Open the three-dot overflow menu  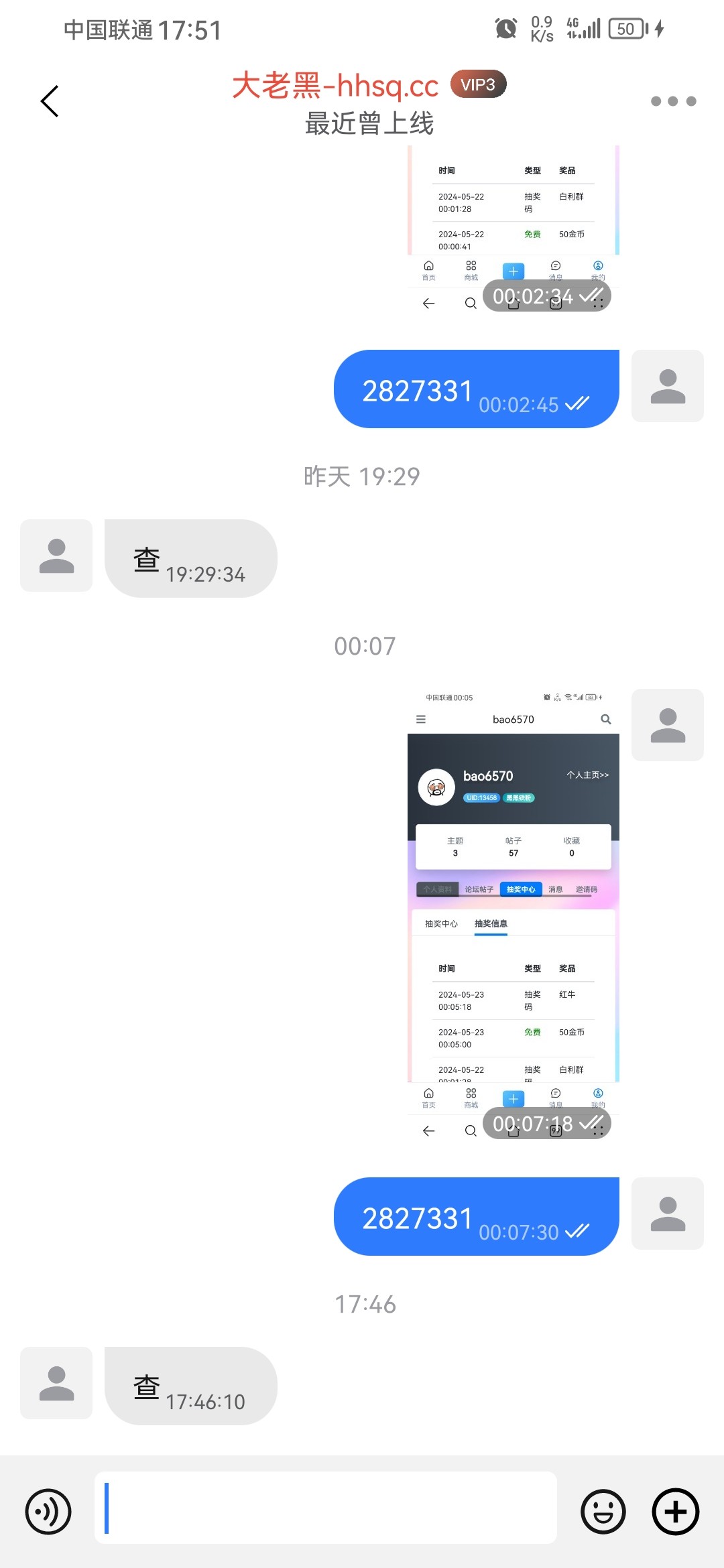pos(673,101)
